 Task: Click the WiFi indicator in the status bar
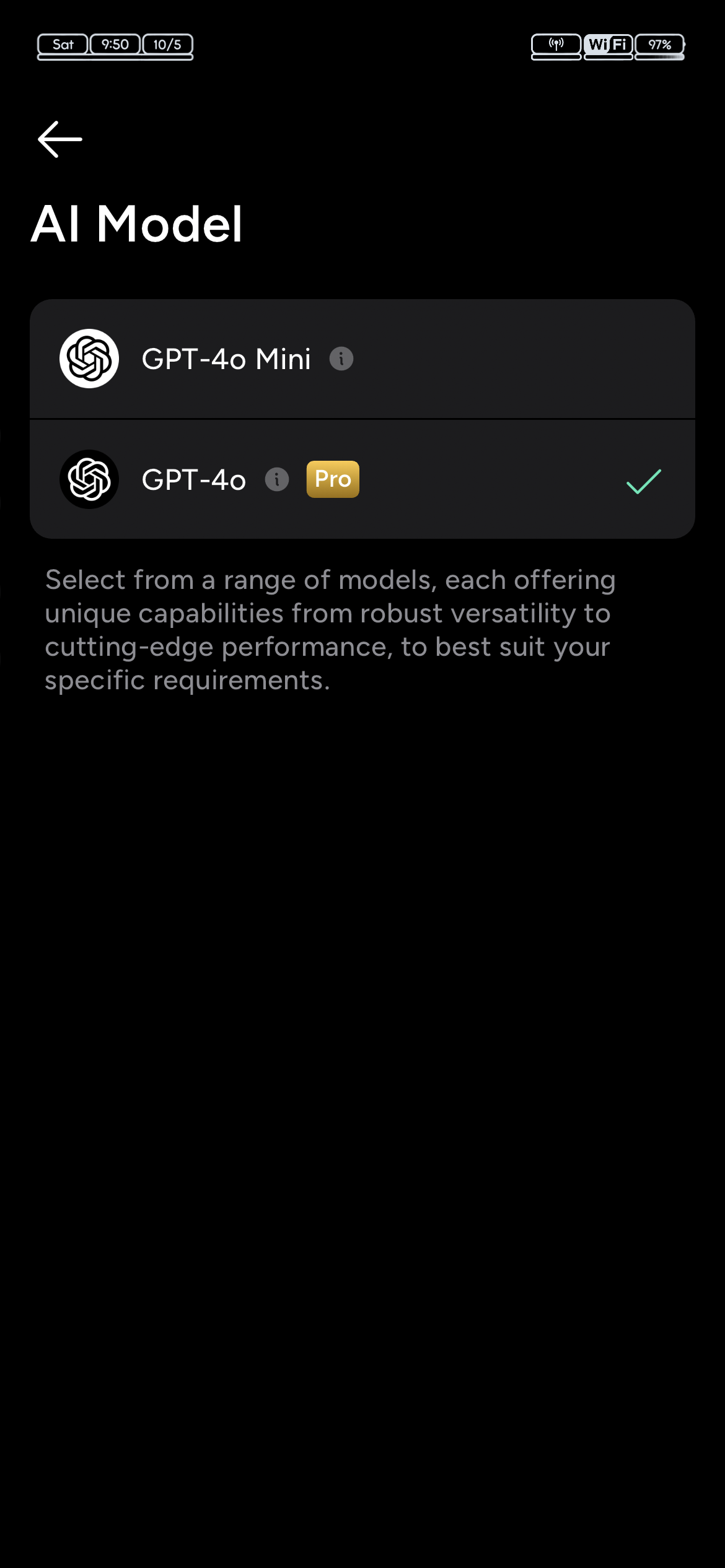pos(608,44)
